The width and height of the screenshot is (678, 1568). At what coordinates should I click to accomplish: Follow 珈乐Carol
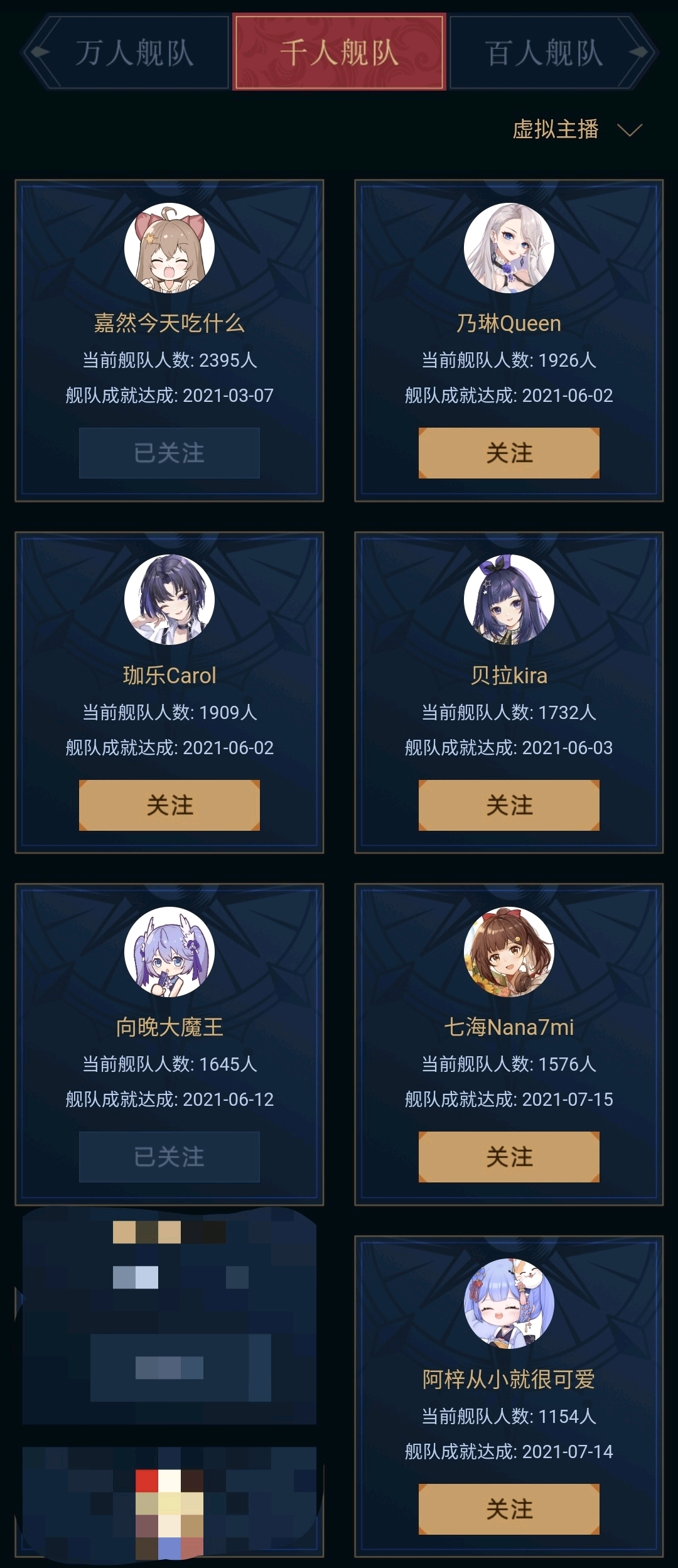click(169, 805)
